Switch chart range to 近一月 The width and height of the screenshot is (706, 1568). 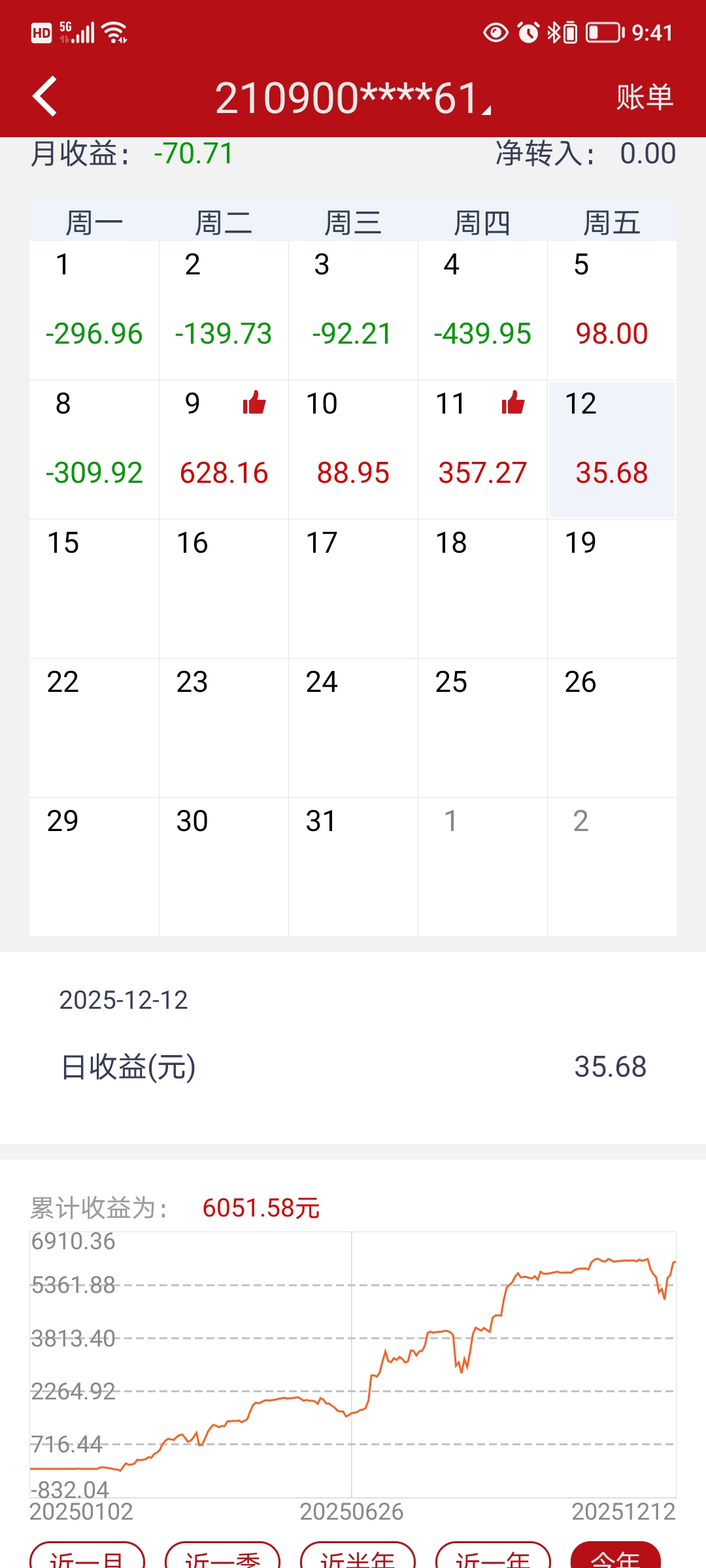coord(87,1556)
